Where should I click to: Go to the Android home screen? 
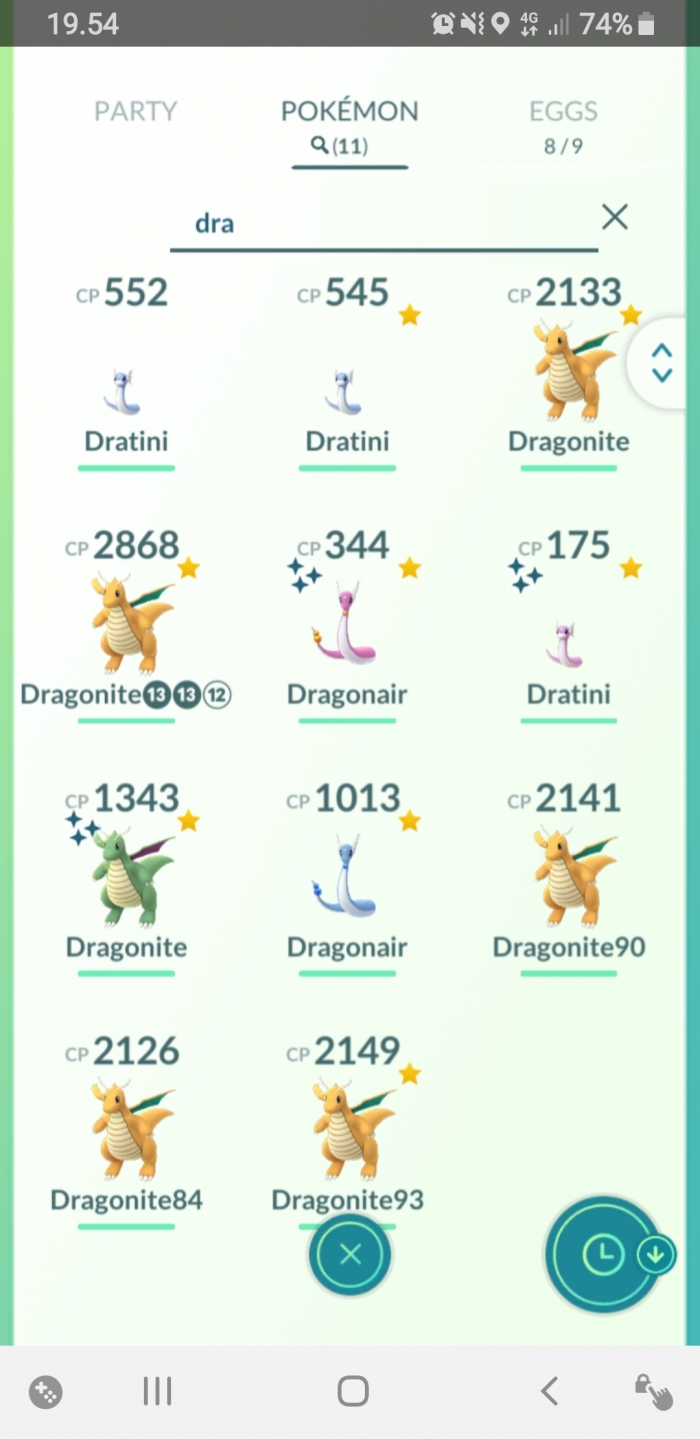352,1391
